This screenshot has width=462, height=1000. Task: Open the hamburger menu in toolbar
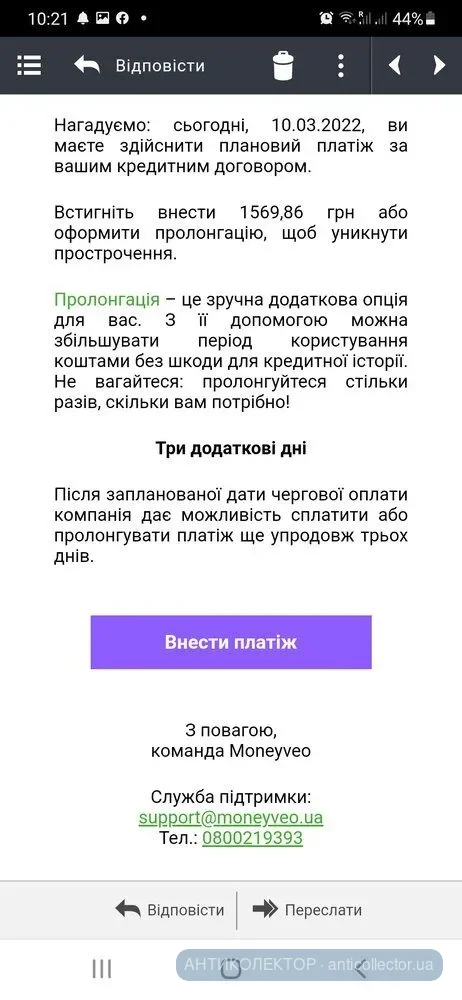(29, 65)
